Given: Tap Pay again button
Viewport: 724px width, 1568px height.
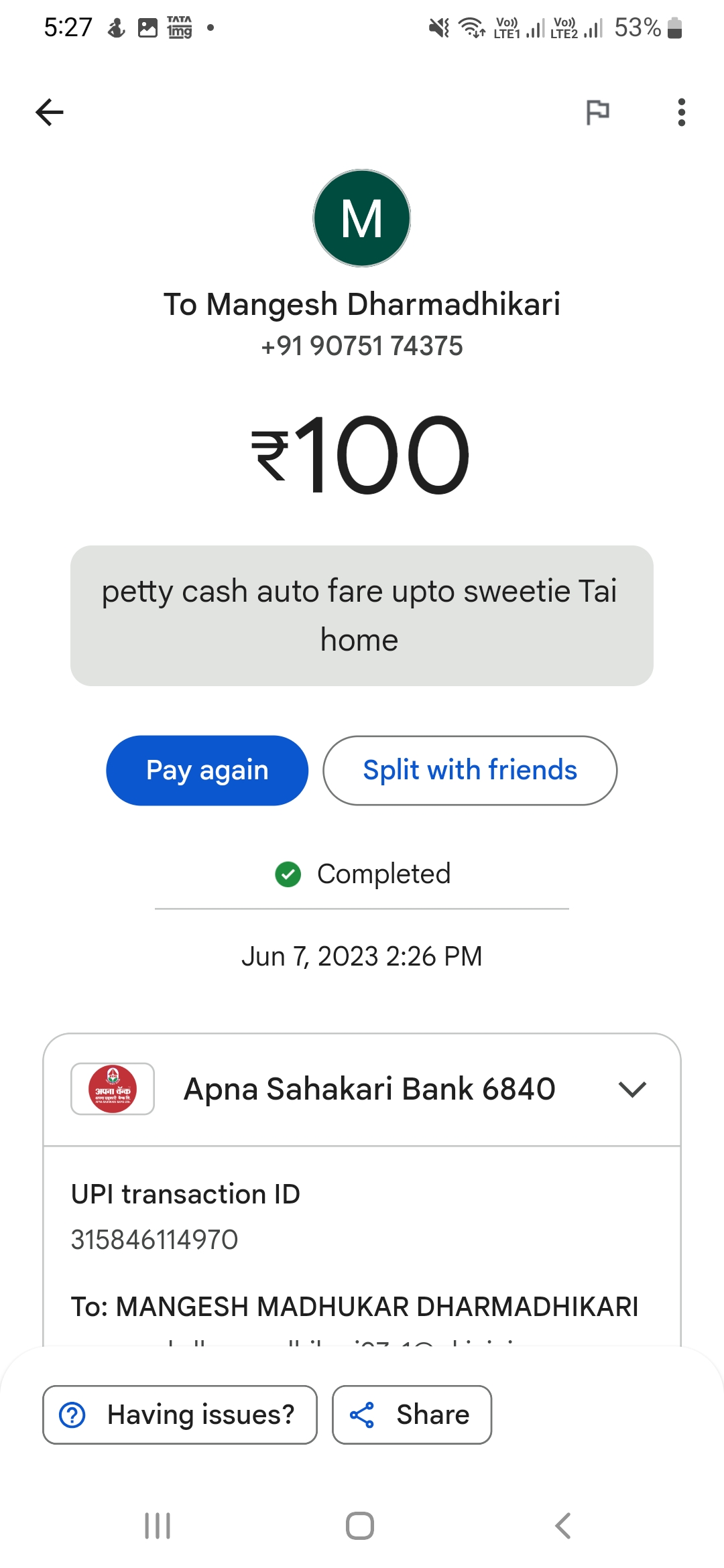Looking at the screenshot, I should tap(207, 771).
